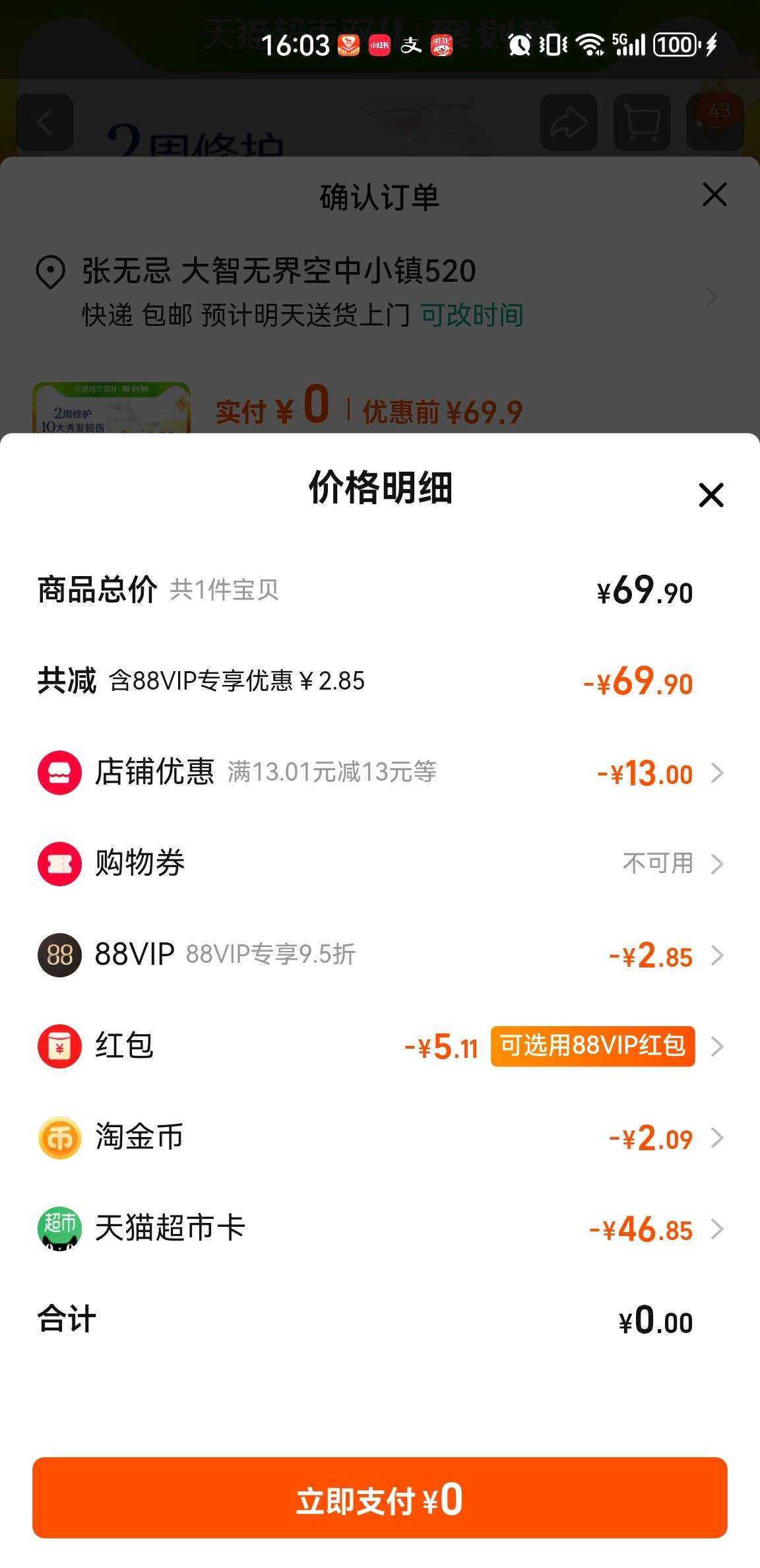The height and width of the screenshot is (1568, 760).
Task: Select the 淘金币 gold coin icon
Action: tap(59, 1137)
